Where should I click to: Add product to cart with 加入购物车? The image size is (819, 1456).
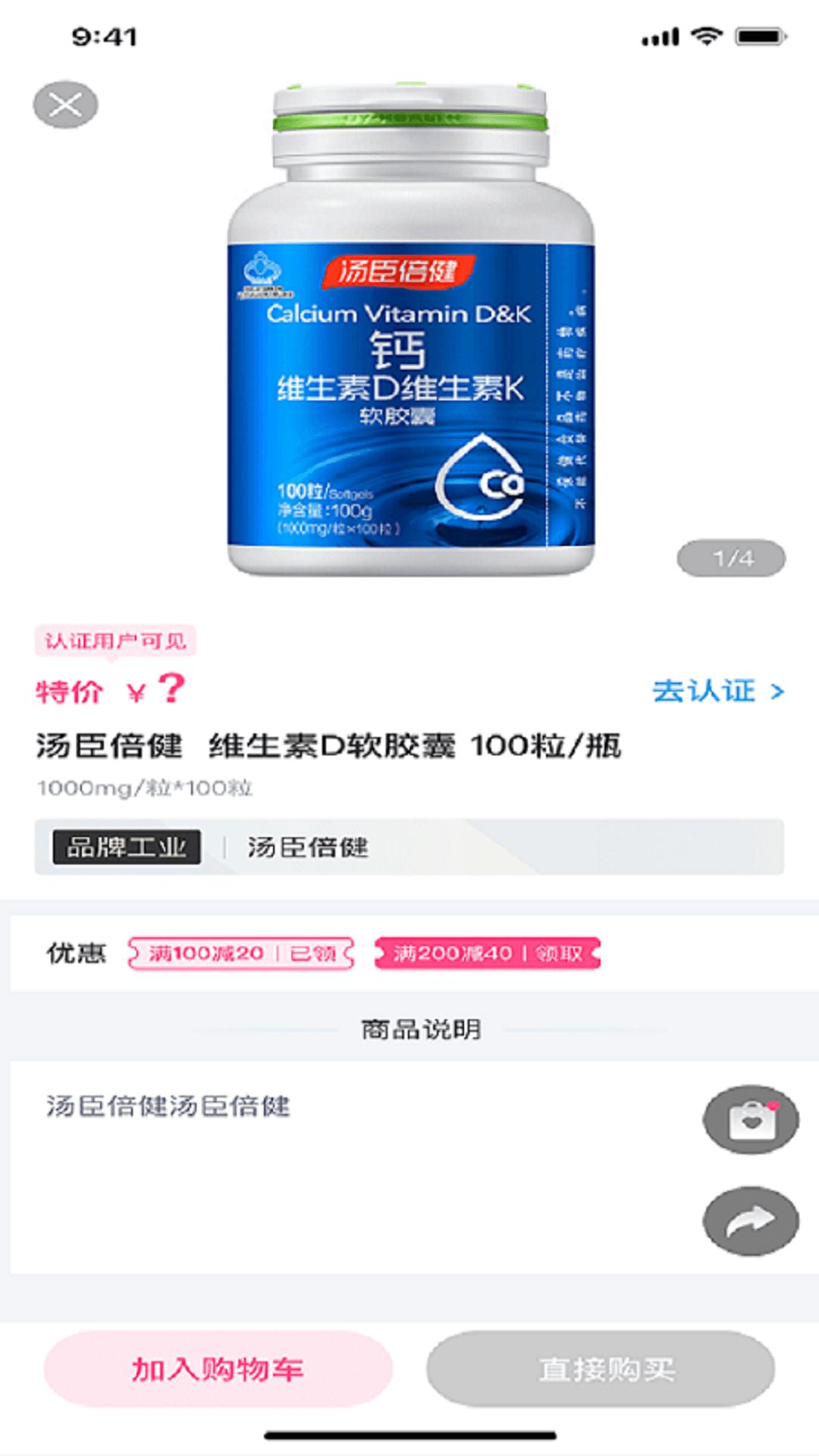tap(218, 1370)
